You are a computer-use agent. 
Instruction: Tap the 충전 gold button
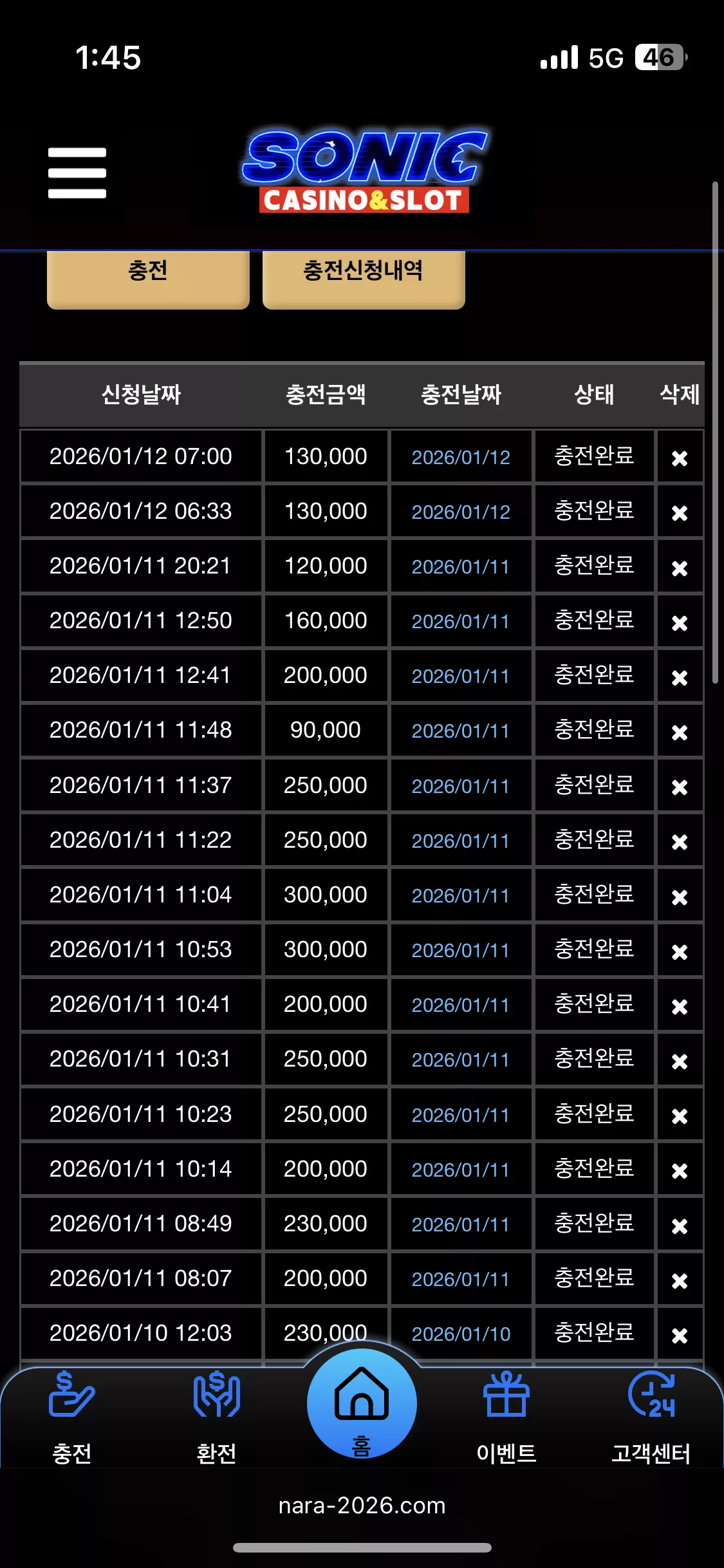click(148, 277)
